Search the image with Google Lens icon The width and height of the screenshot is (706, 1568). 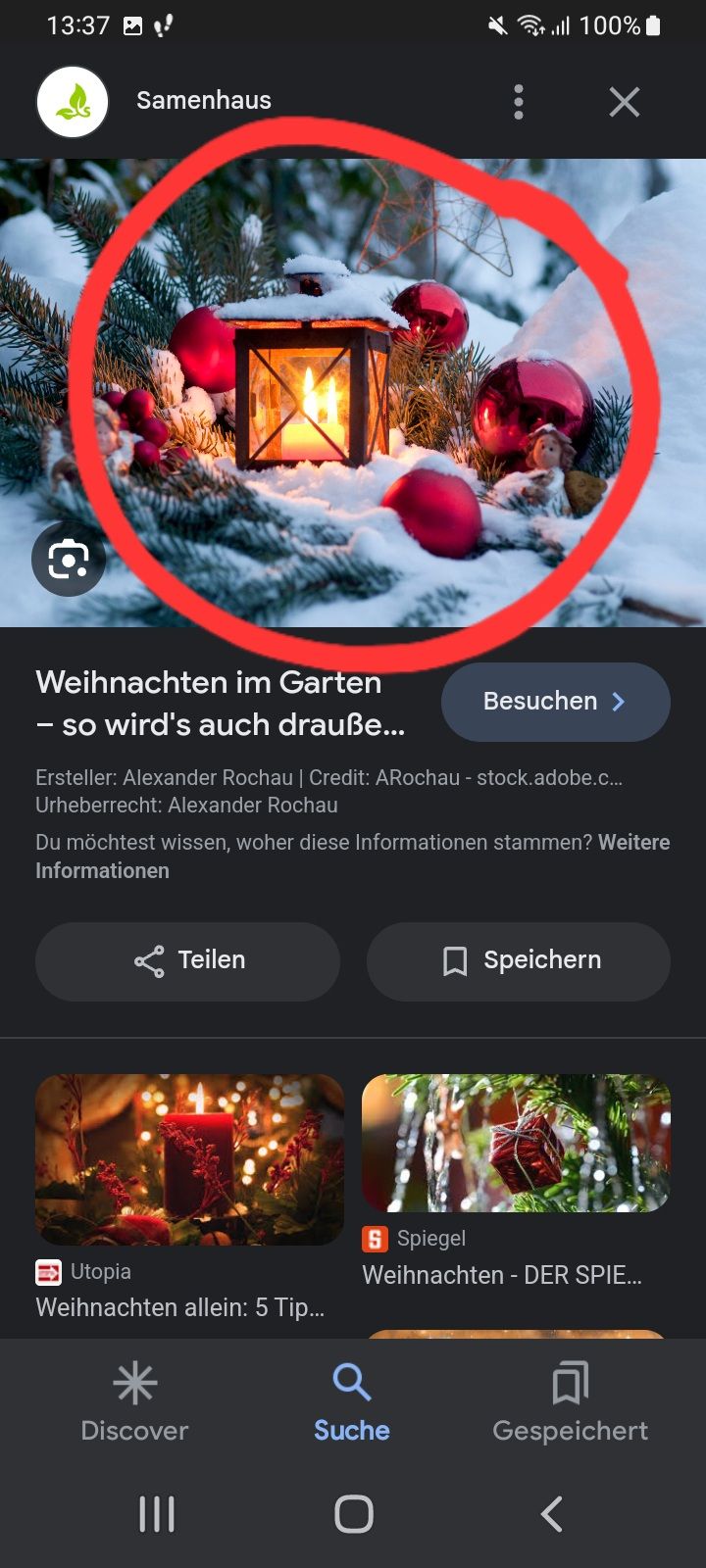pyautogui.click(x=69, y=560)
